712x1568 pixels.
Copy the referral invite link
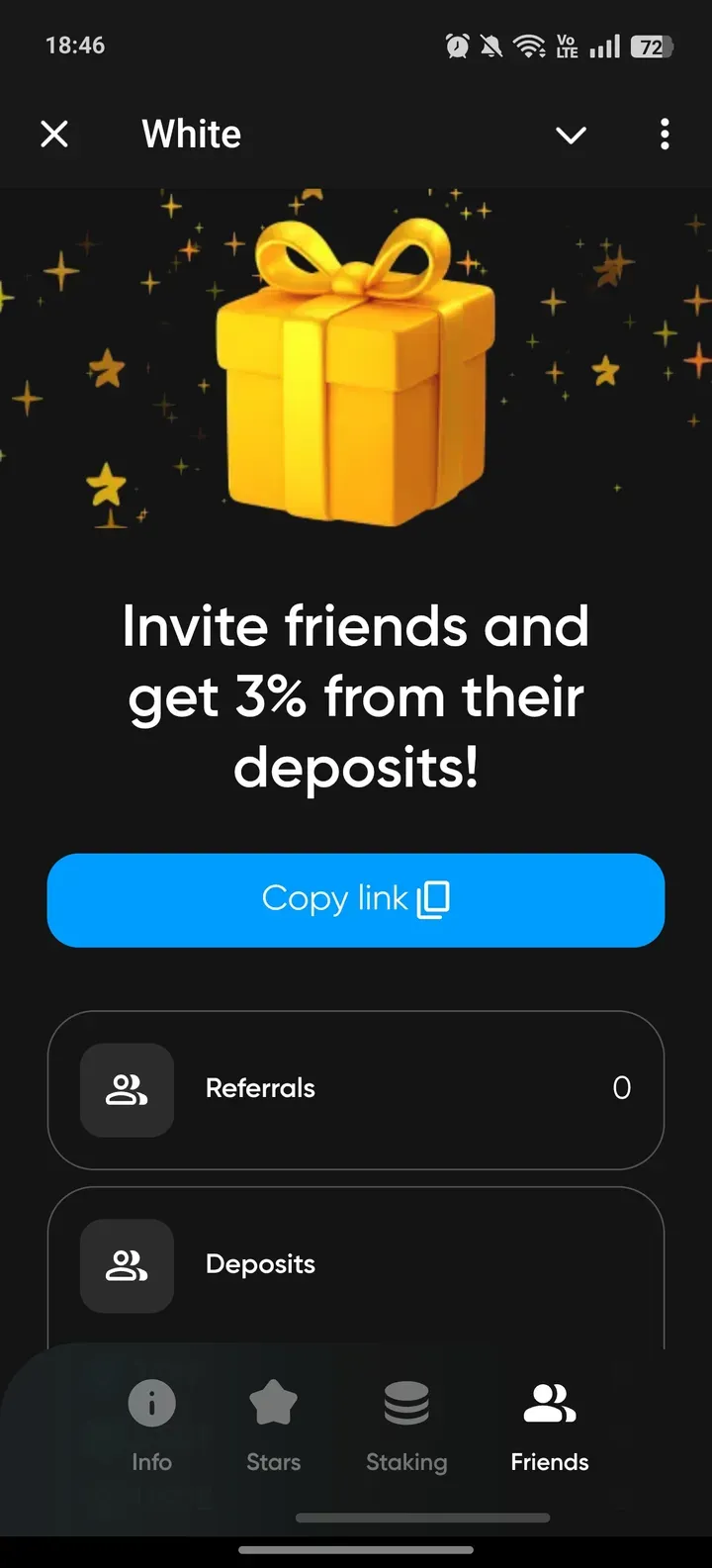[356, 899]
